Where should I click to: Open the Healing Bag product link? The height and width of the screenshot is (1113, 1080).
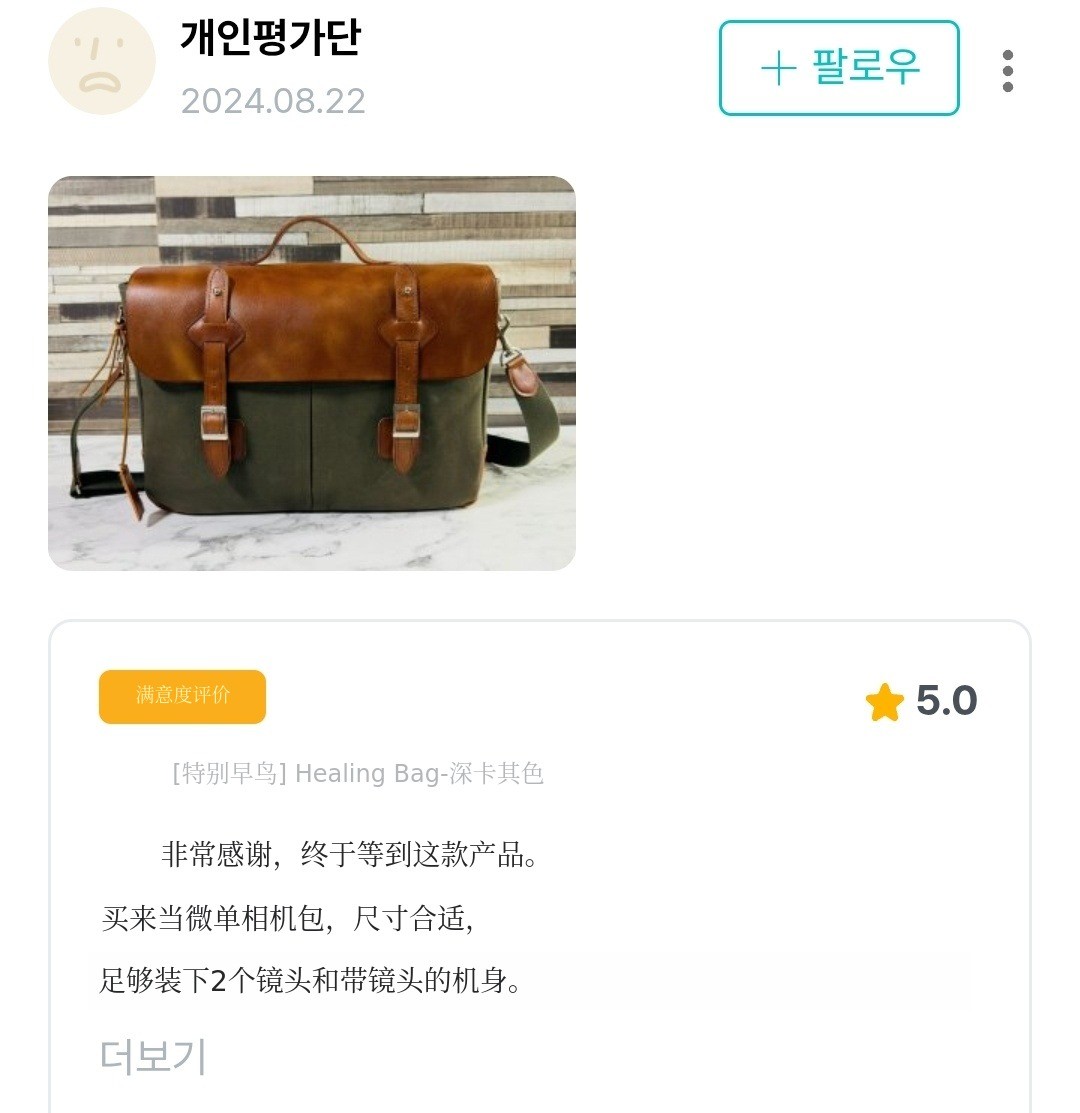(x=358, y=773)
